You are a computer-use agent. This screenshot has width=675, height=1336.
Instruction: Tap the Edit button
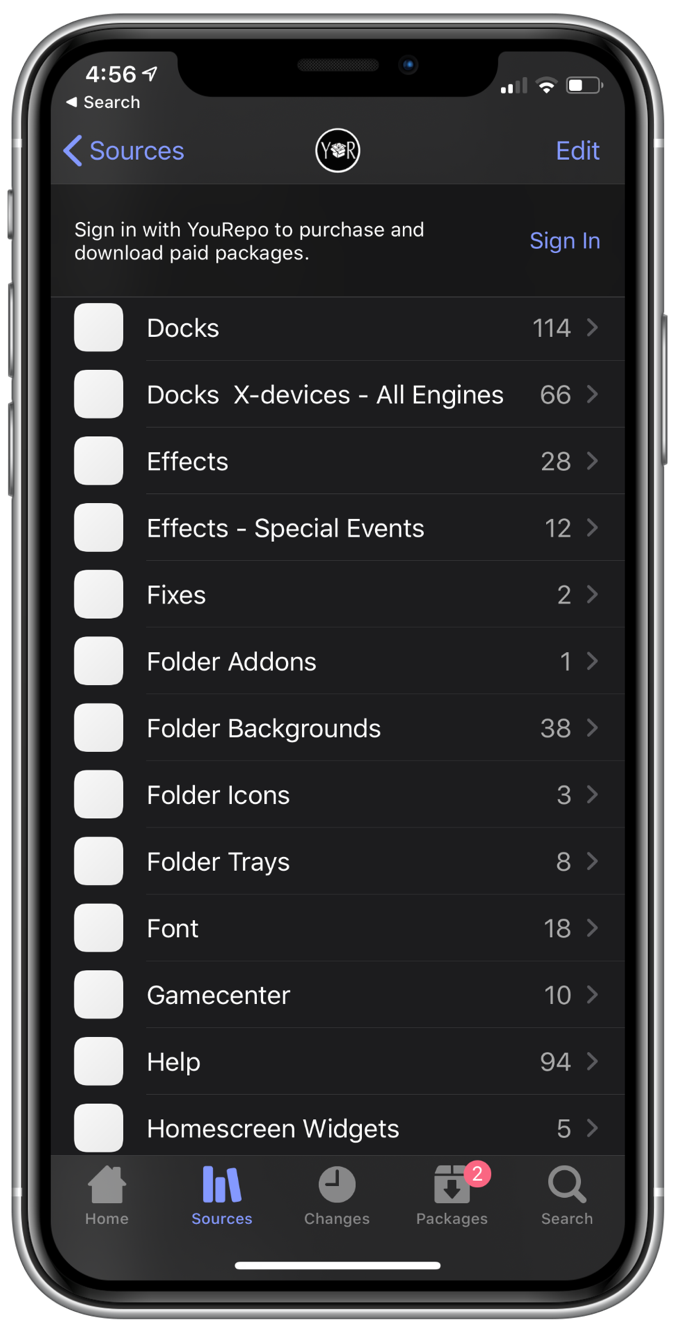(x=577, y=151)
